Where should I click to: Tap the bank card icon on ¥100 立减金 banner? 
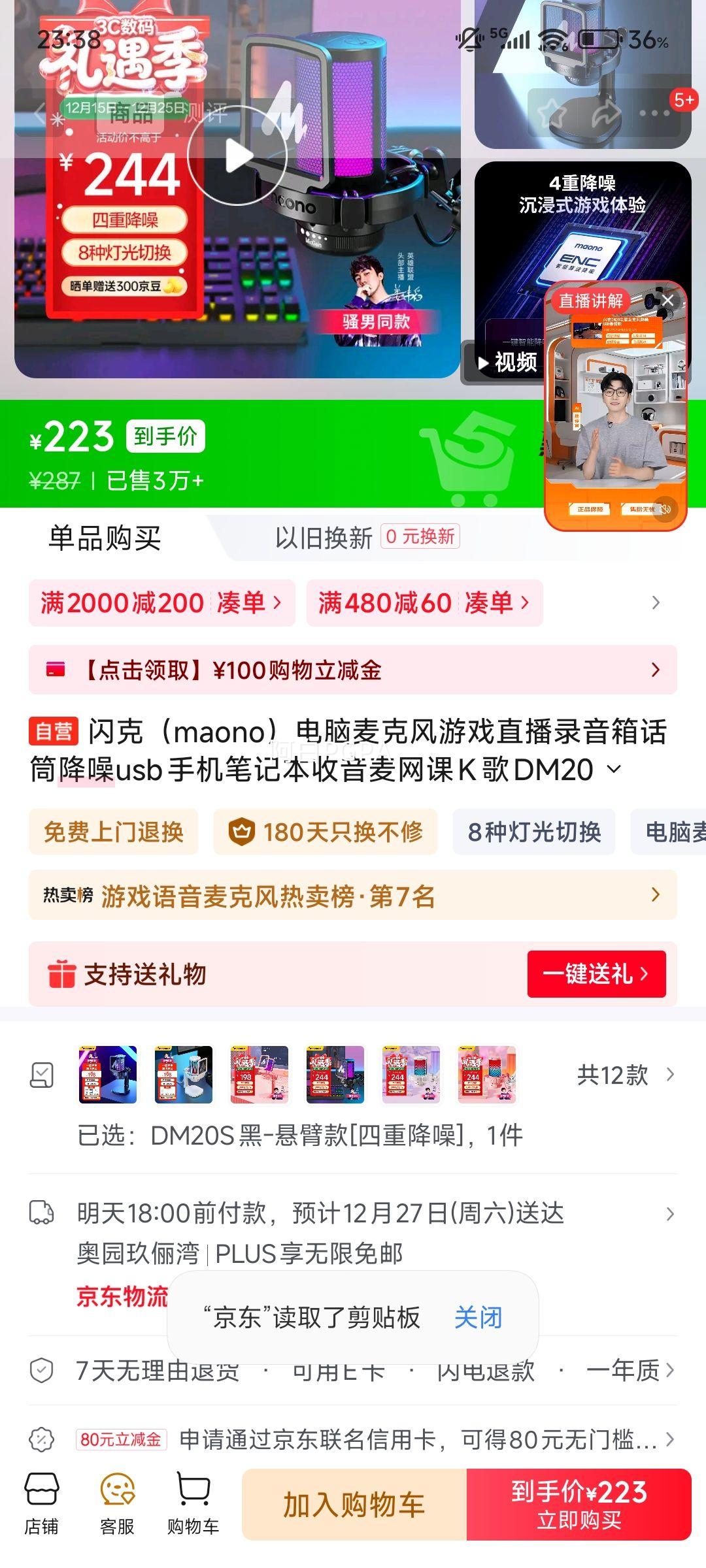[56, 668]
